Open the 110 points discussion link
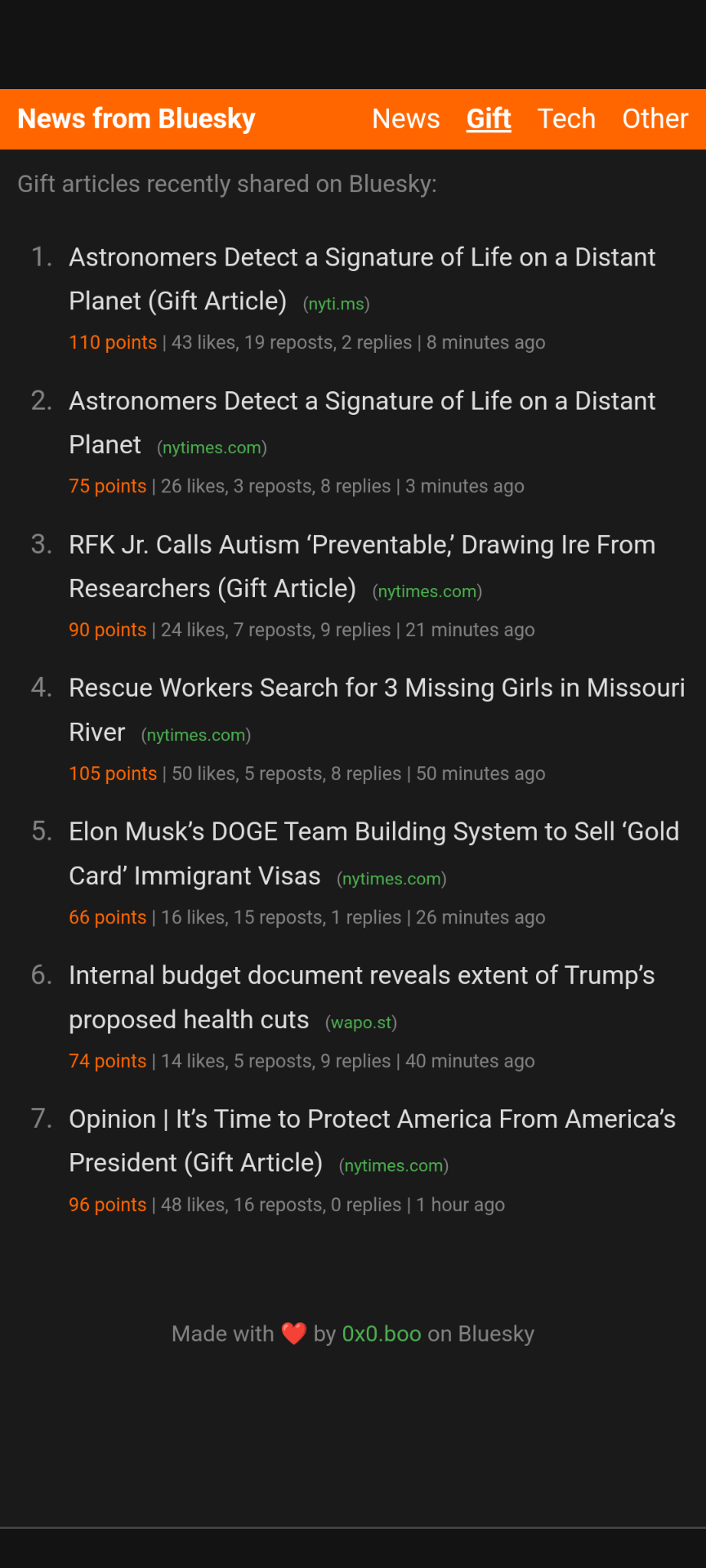 pyautogui.click(x=113, y=343)
